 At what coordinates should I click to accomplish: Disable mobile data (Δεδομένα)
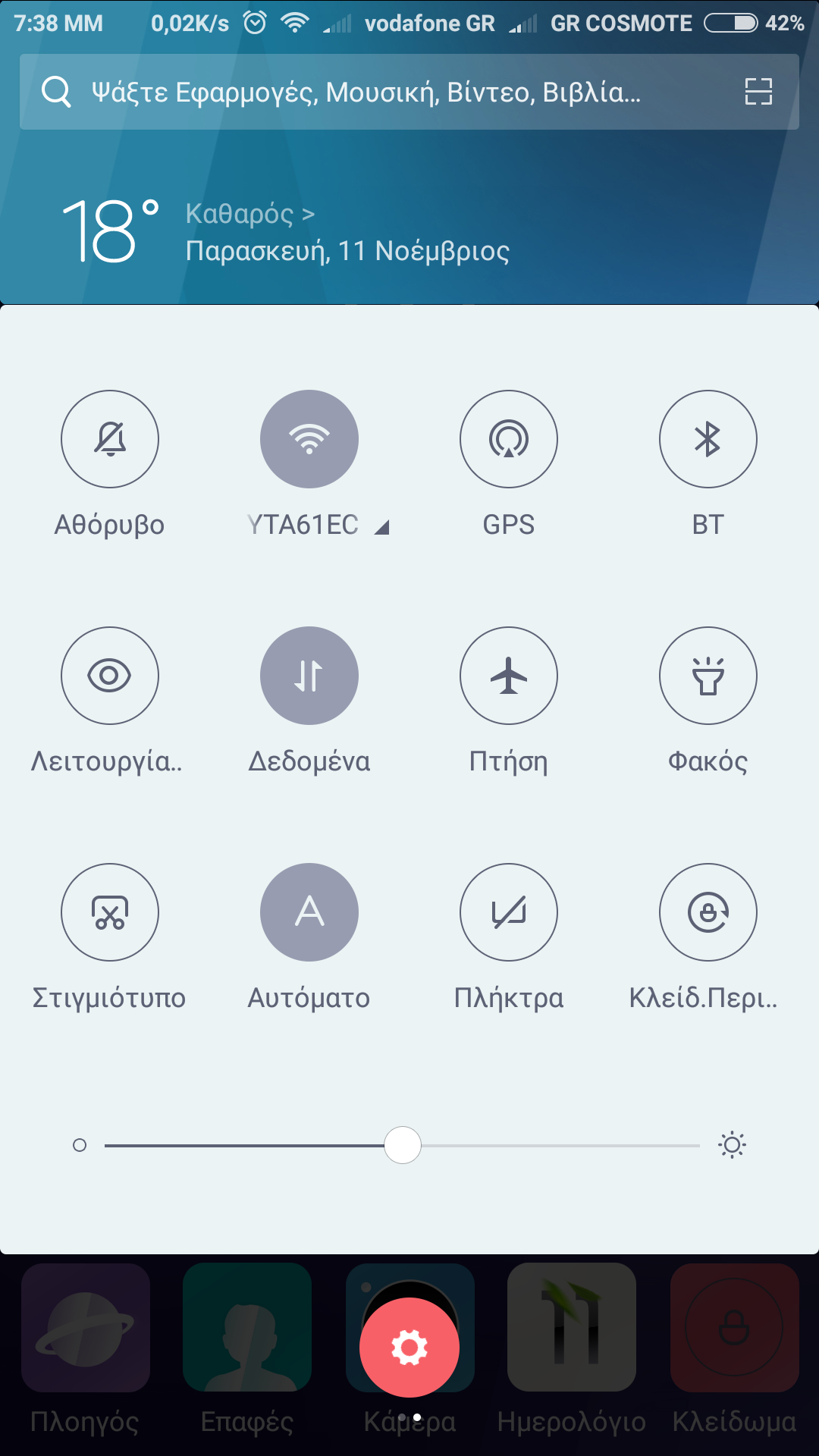point(309,676)
